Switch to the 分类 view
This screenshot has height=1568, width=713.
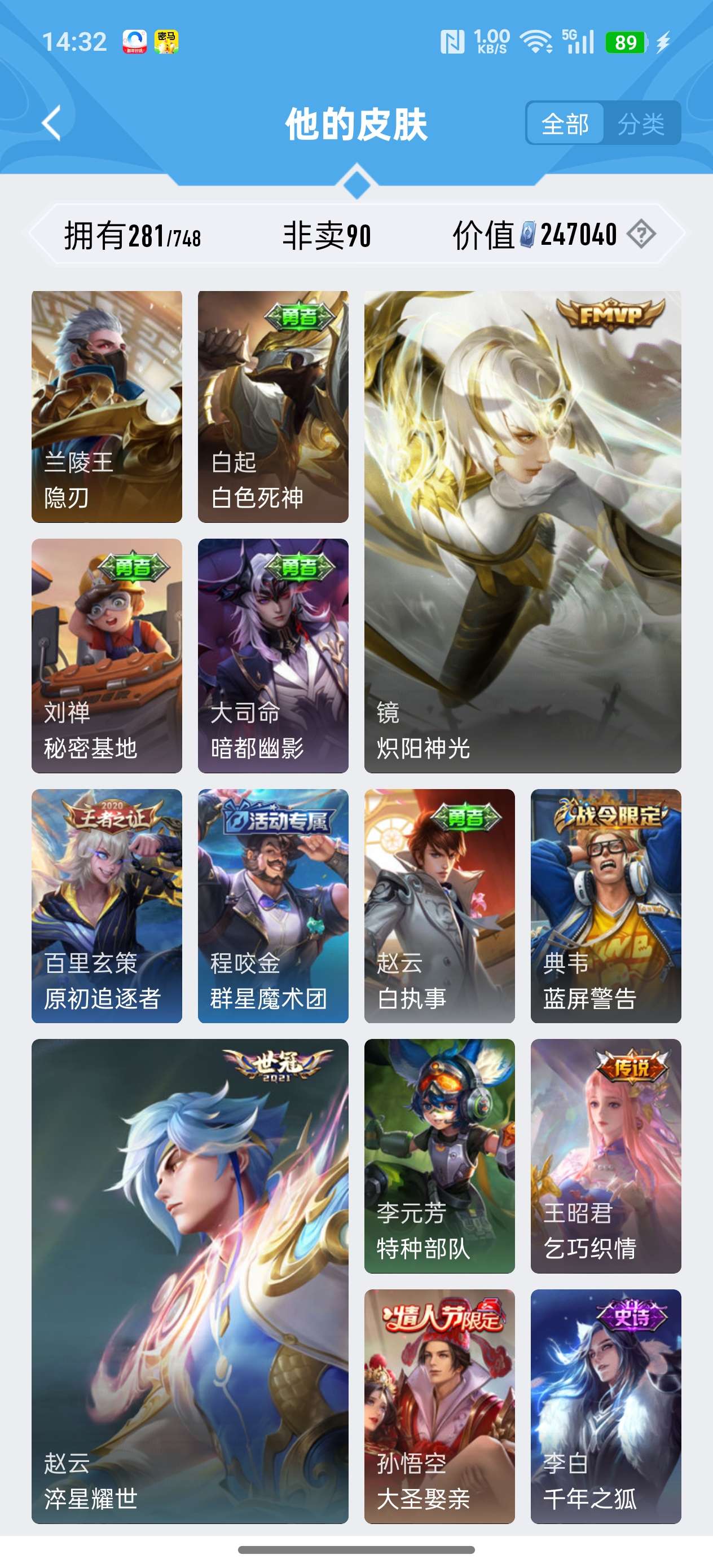coord(641,124)
